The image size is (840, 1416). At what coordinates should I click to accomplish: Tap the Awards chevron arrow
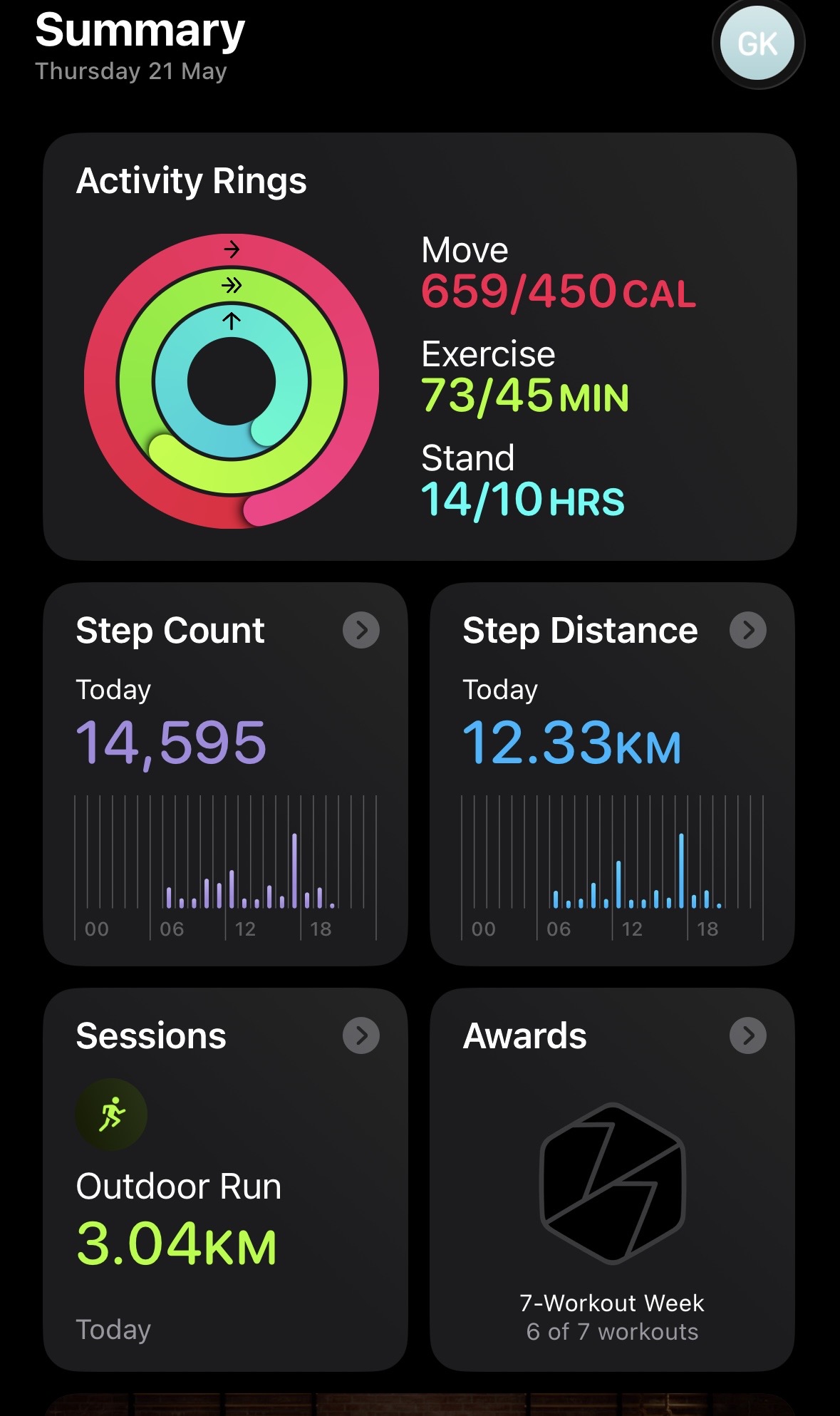click(x=748, y=1035)
